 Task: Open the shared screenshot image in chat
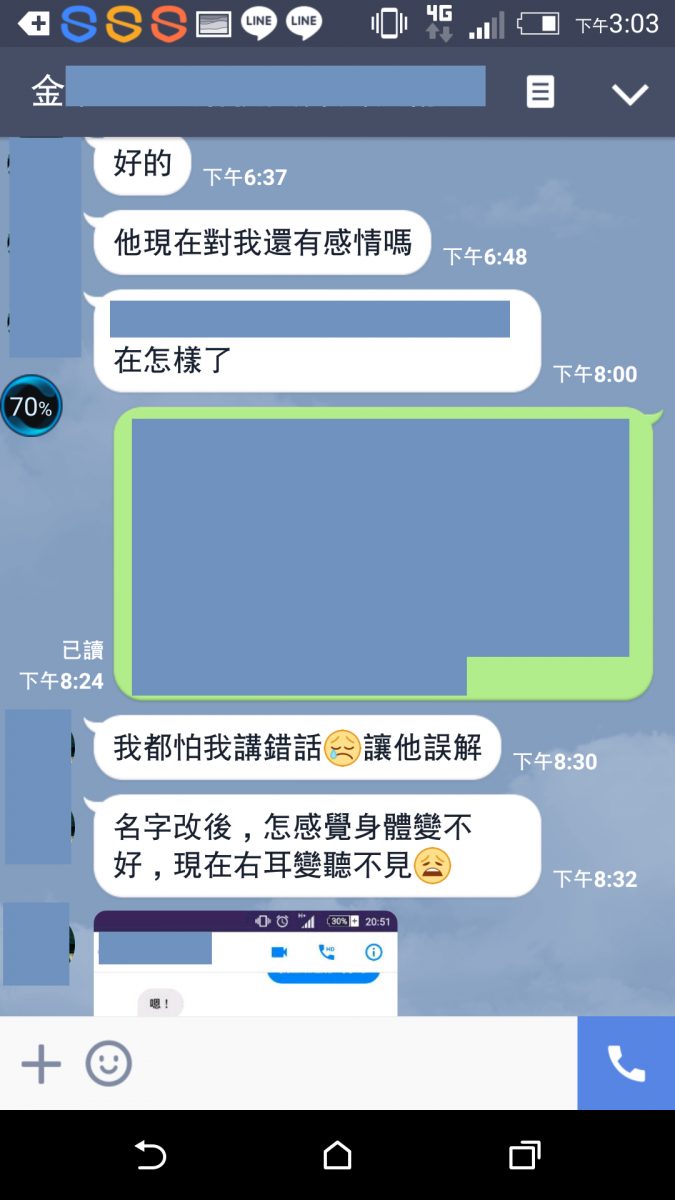click(245, 963)
